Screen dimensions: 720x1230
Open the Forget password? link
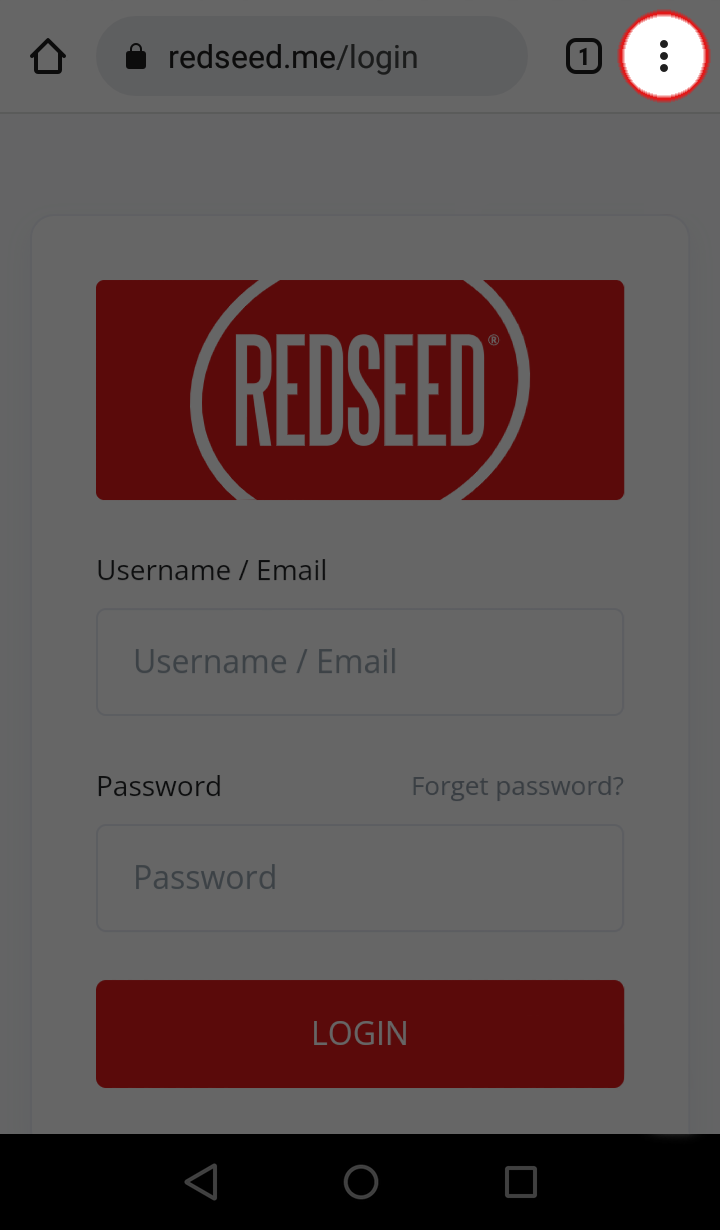518,787
